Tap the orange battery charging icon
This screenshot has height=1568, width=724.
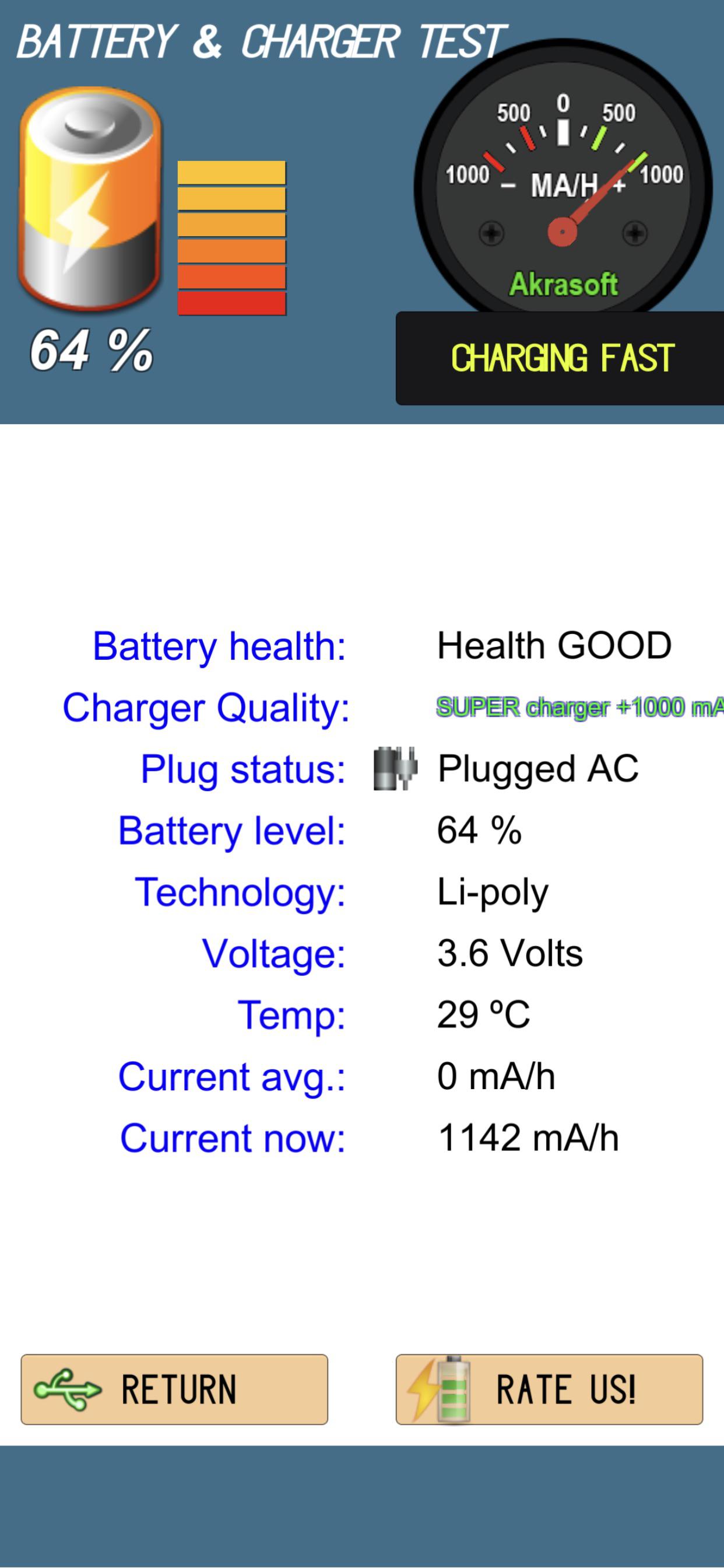[92, 201]
